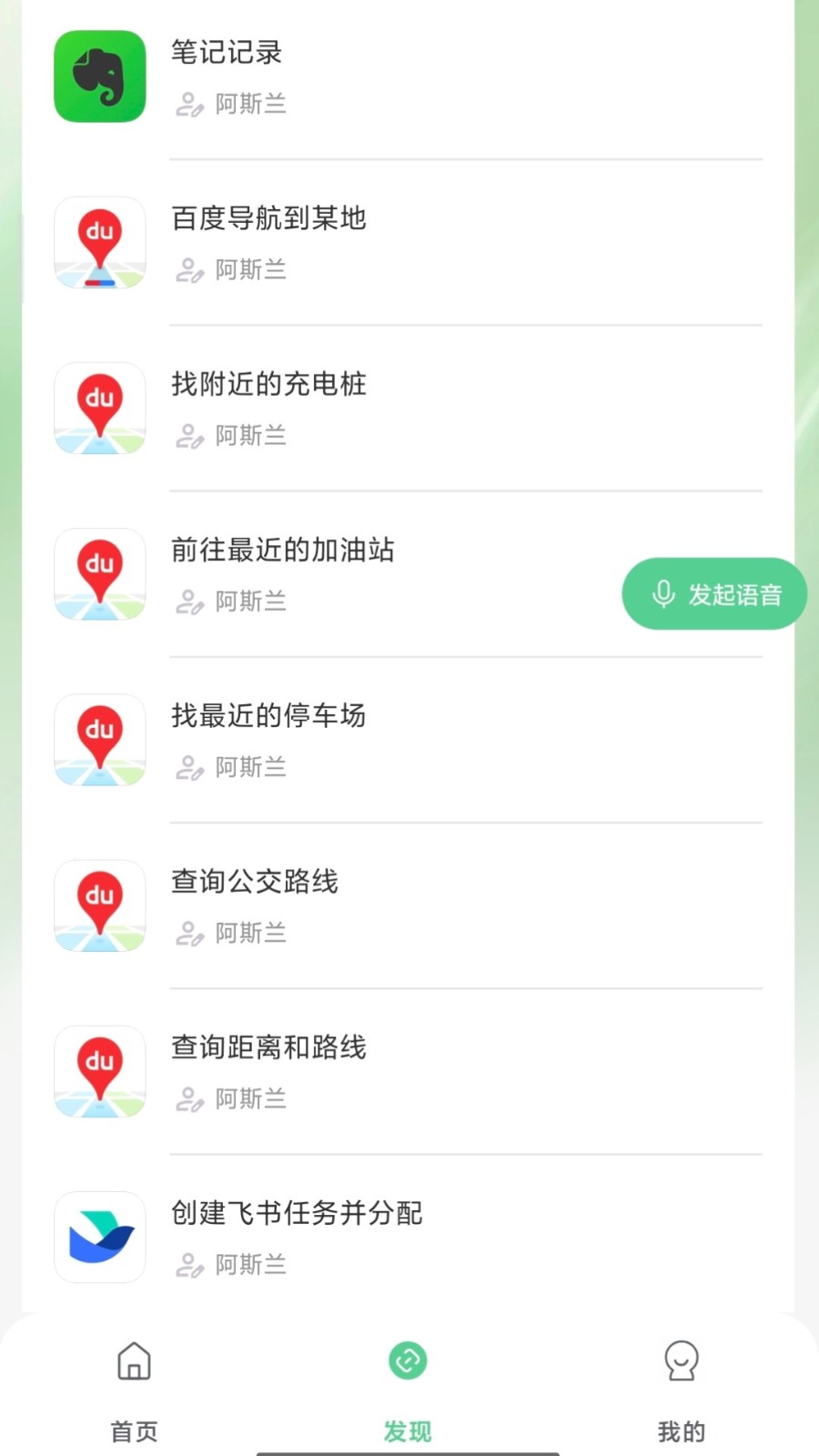Open 百度导航到某地 skill
Image resolution: width=819 pixels, height=1456 pixels.
click(268, 218)
